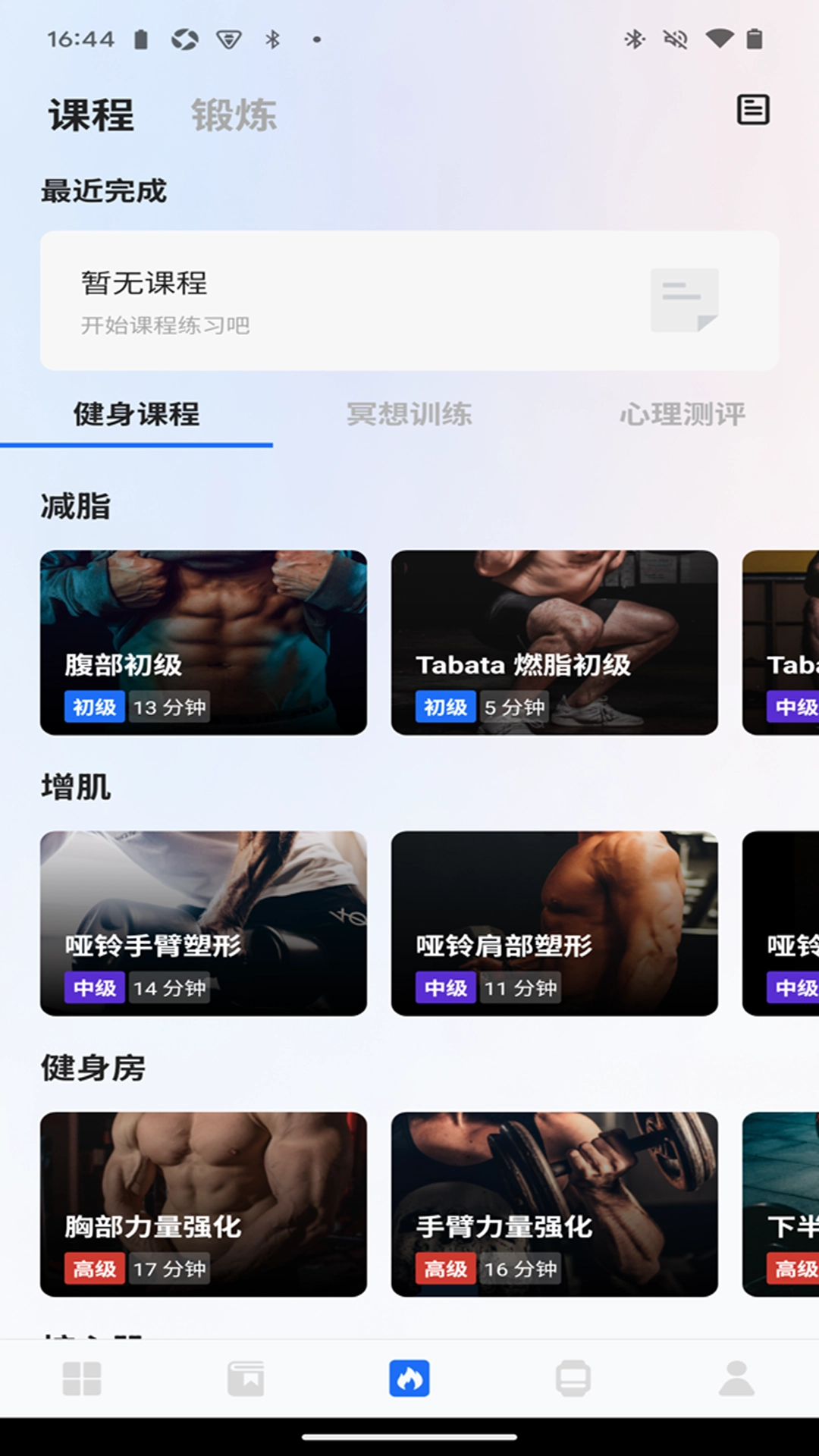Viewport: 819px width, 1456px height.
Task: Open Tabata 燃脂初级 course
Action: pyautogui.click(x=554, y=642)
